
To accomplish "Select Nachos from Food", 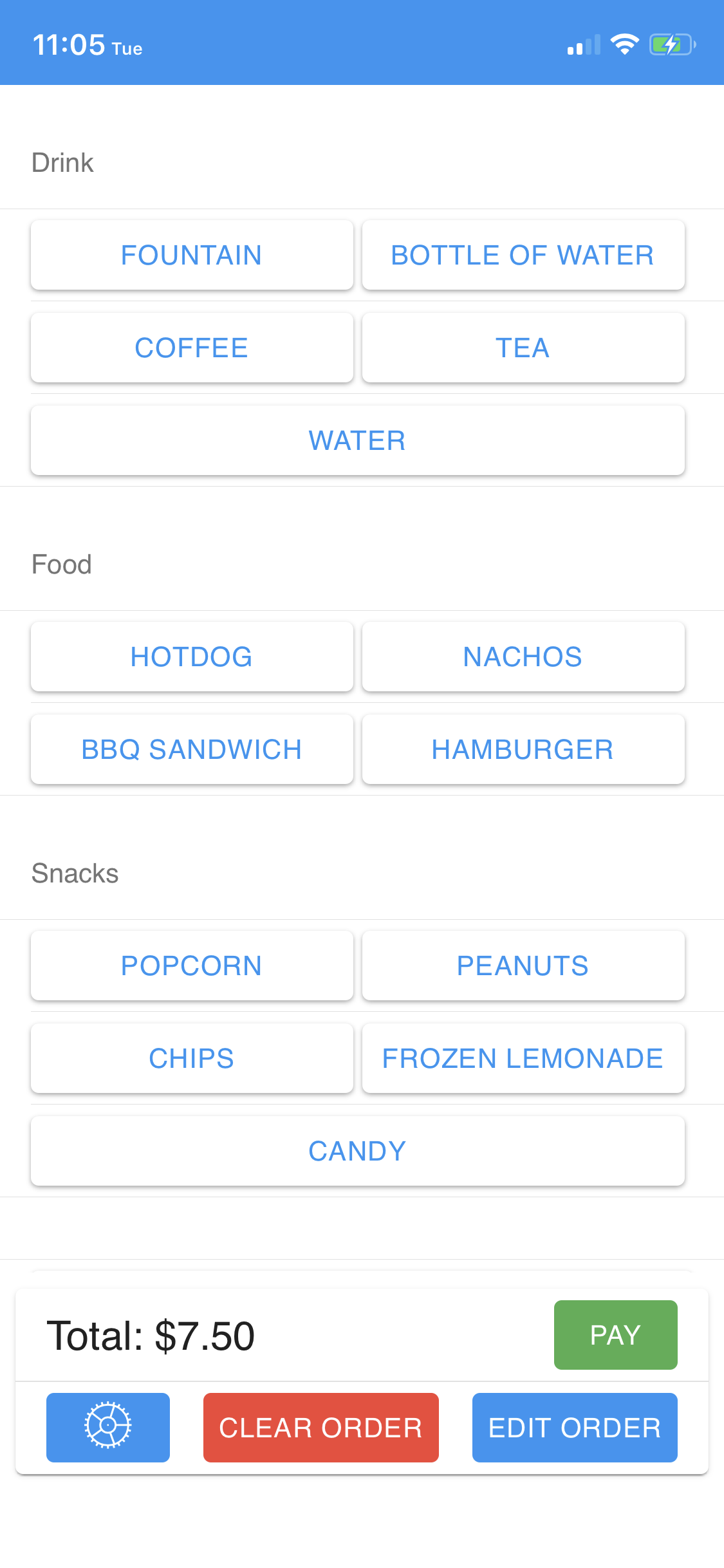I will 523,657.
